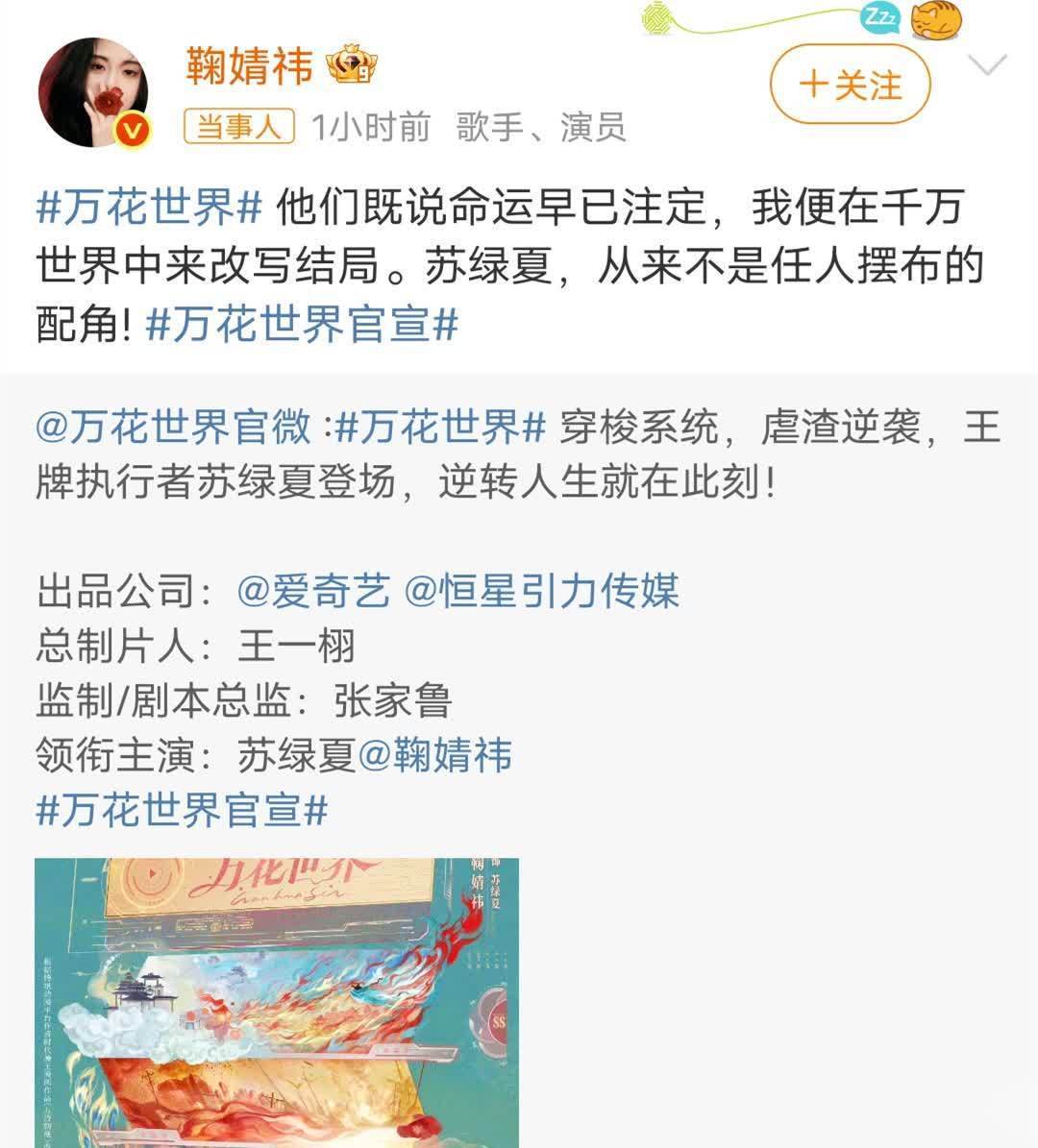This screenshot has width=1038, height=1148.
Task: Open the #万花世界# hashtag in the post
Action: (x=149, y=208)
